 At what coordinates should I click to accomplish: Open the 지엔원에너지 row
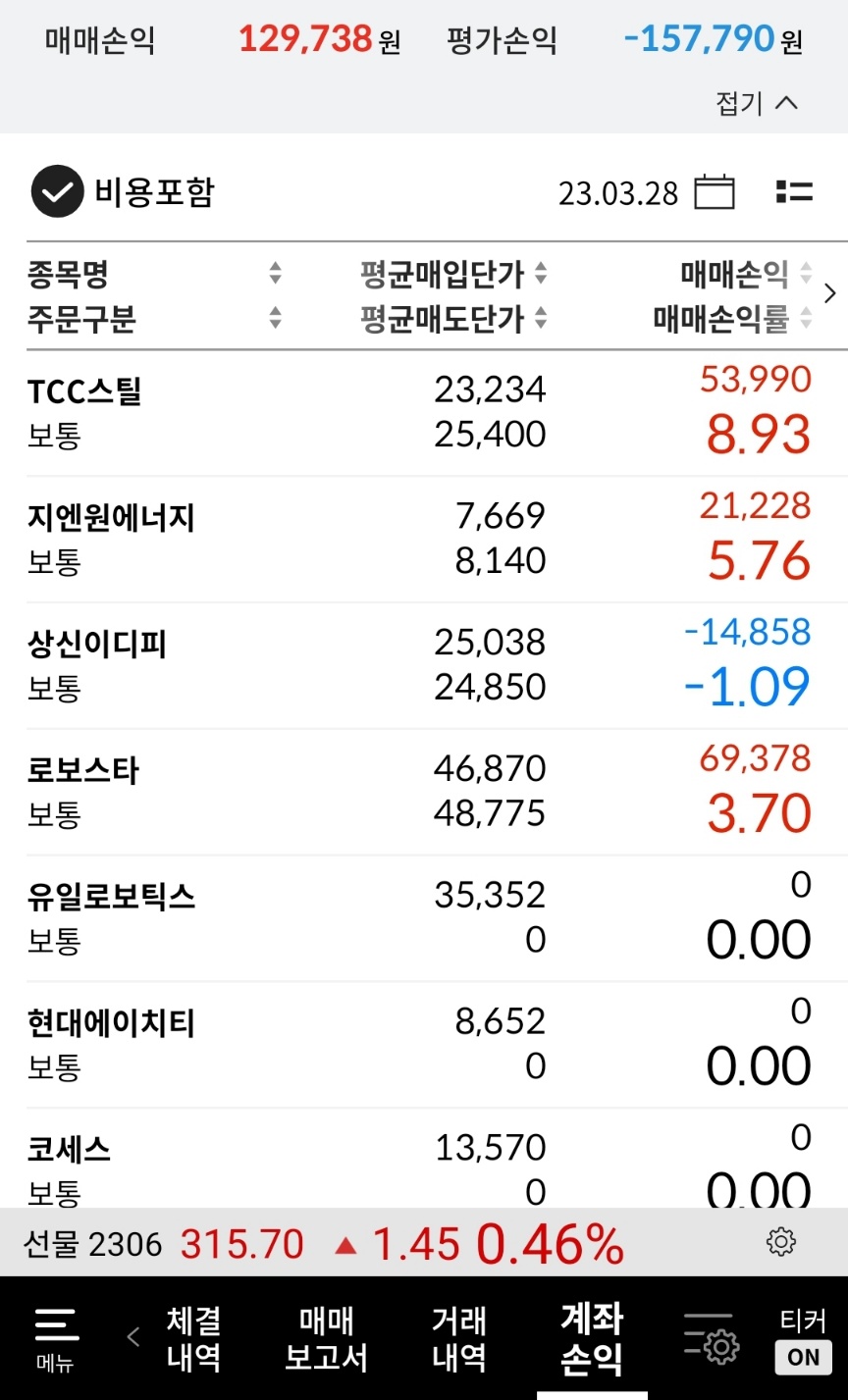[424, 540]
